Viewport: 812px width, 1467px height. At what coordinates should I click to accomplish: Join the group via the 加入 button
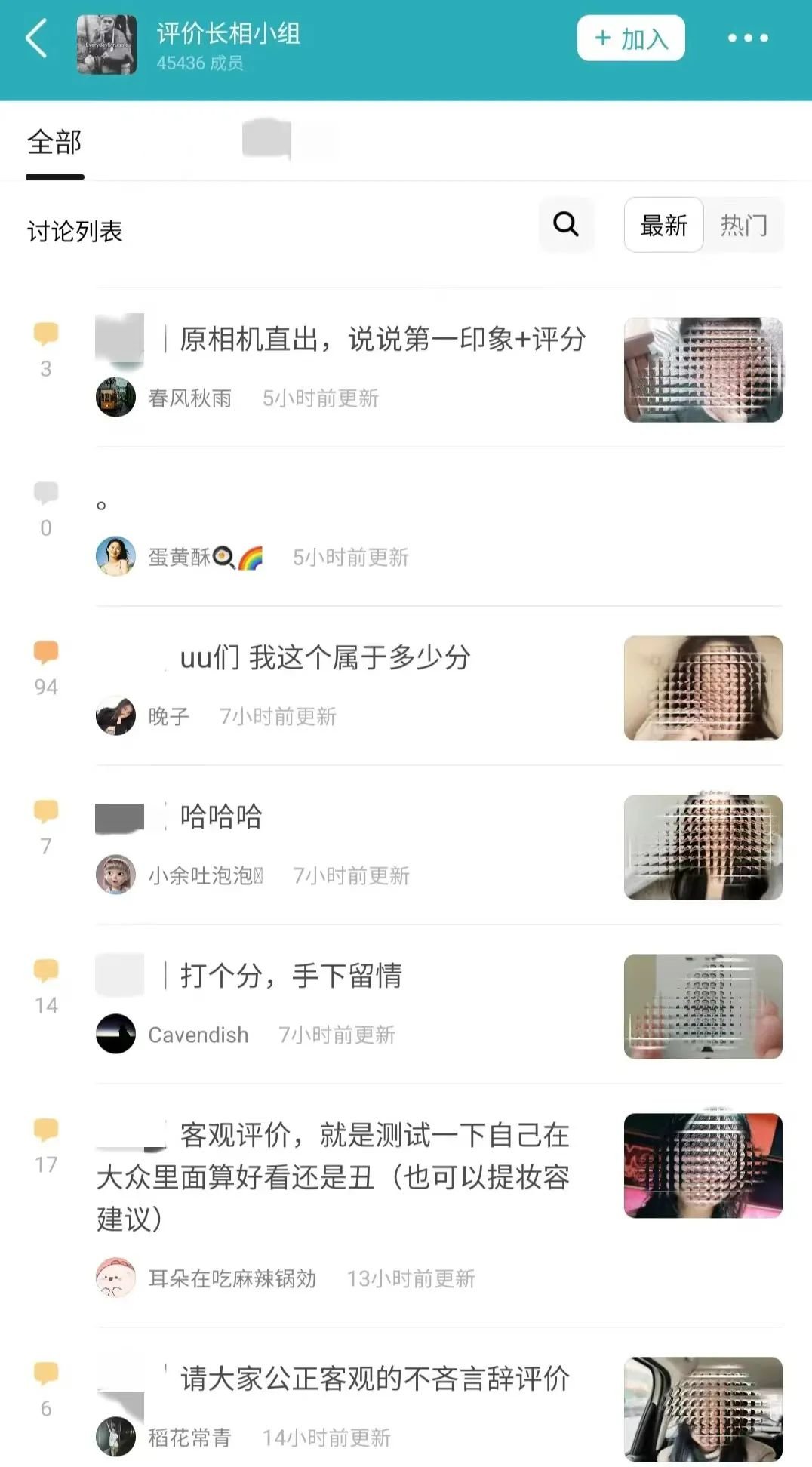click(629, 38)
